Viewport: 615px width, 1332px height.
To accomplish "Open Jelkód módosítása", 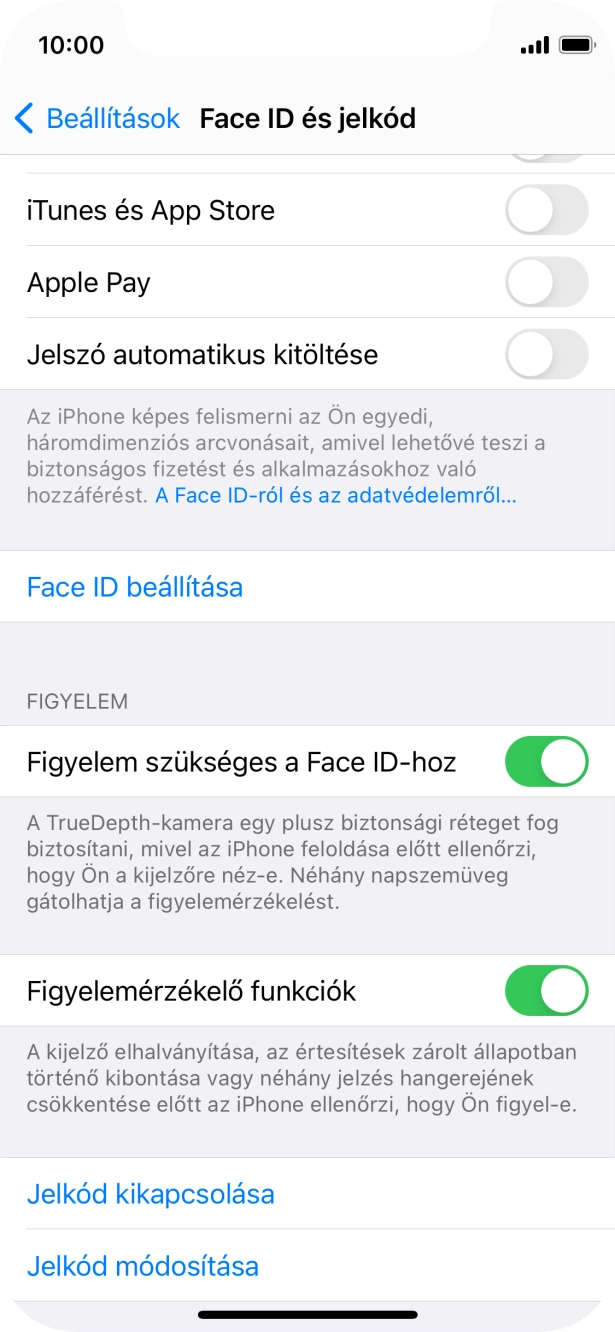I will pyautogui.click(x=143, y=1266).
